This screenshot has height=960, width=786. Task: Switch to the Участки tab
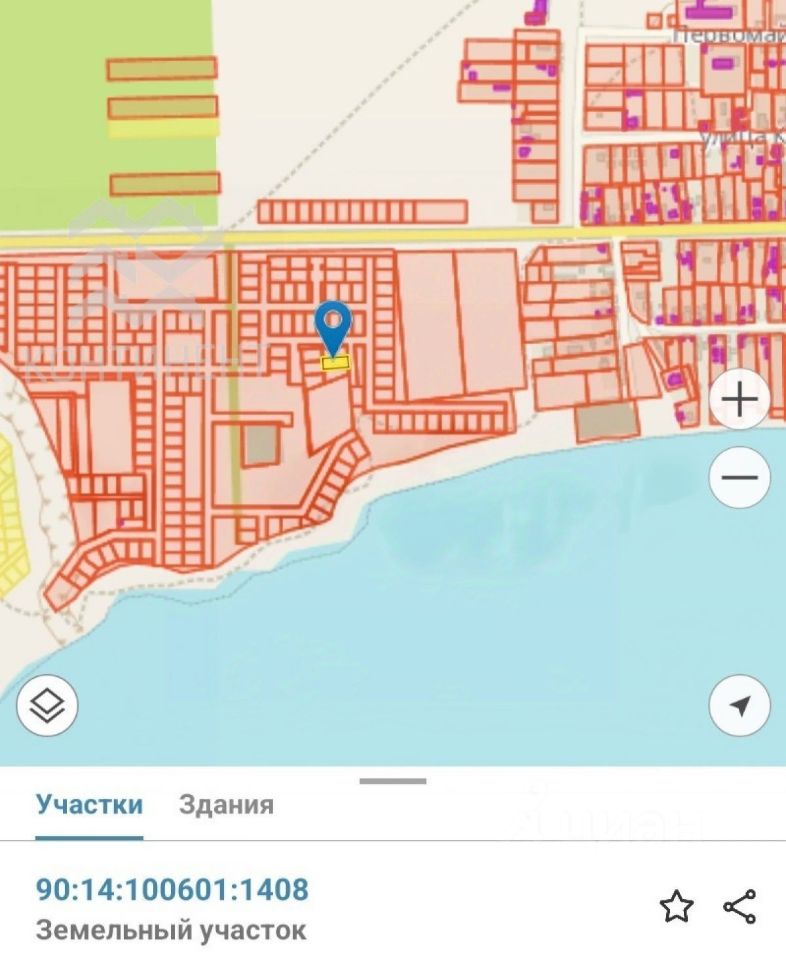(89, 804)
